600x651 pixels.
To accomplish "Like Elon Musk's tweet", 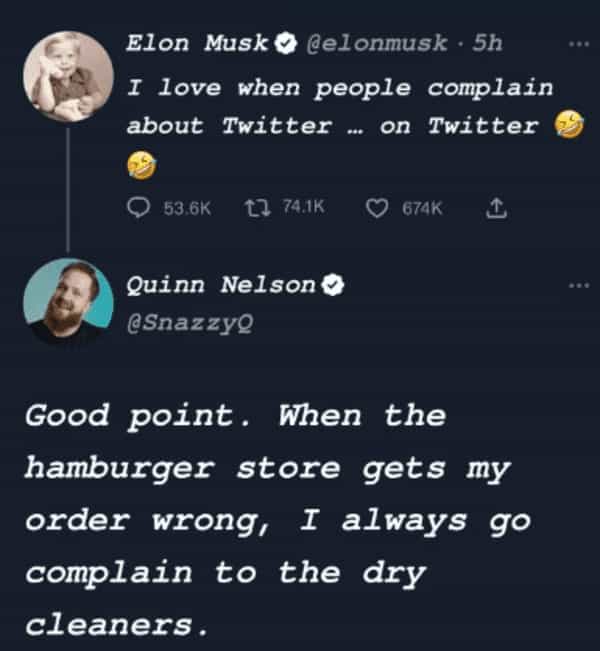I will point(376,205).
